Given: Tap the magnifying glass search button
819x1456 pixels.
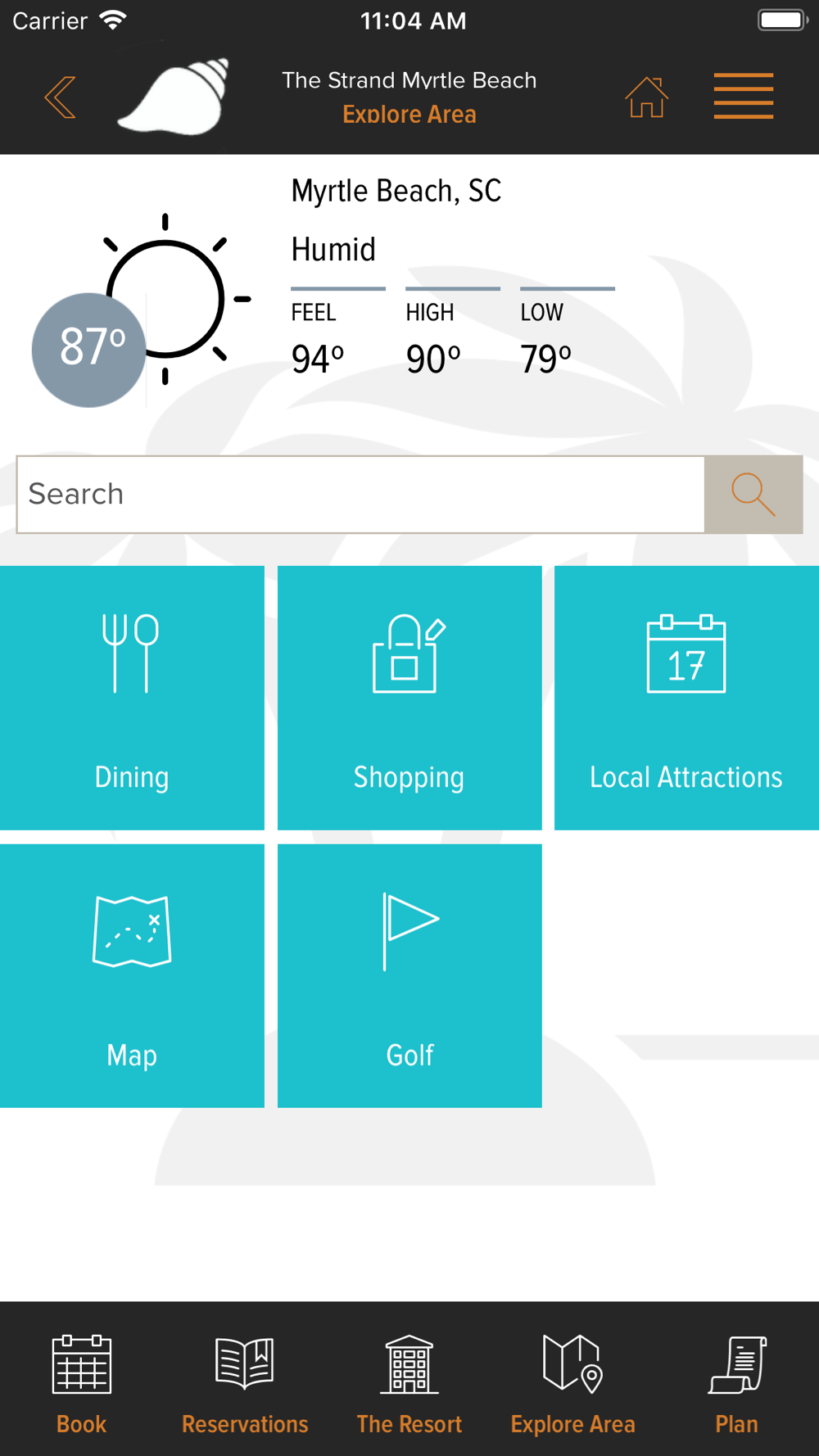Looking at the screenshot, I should coord(753,495).
